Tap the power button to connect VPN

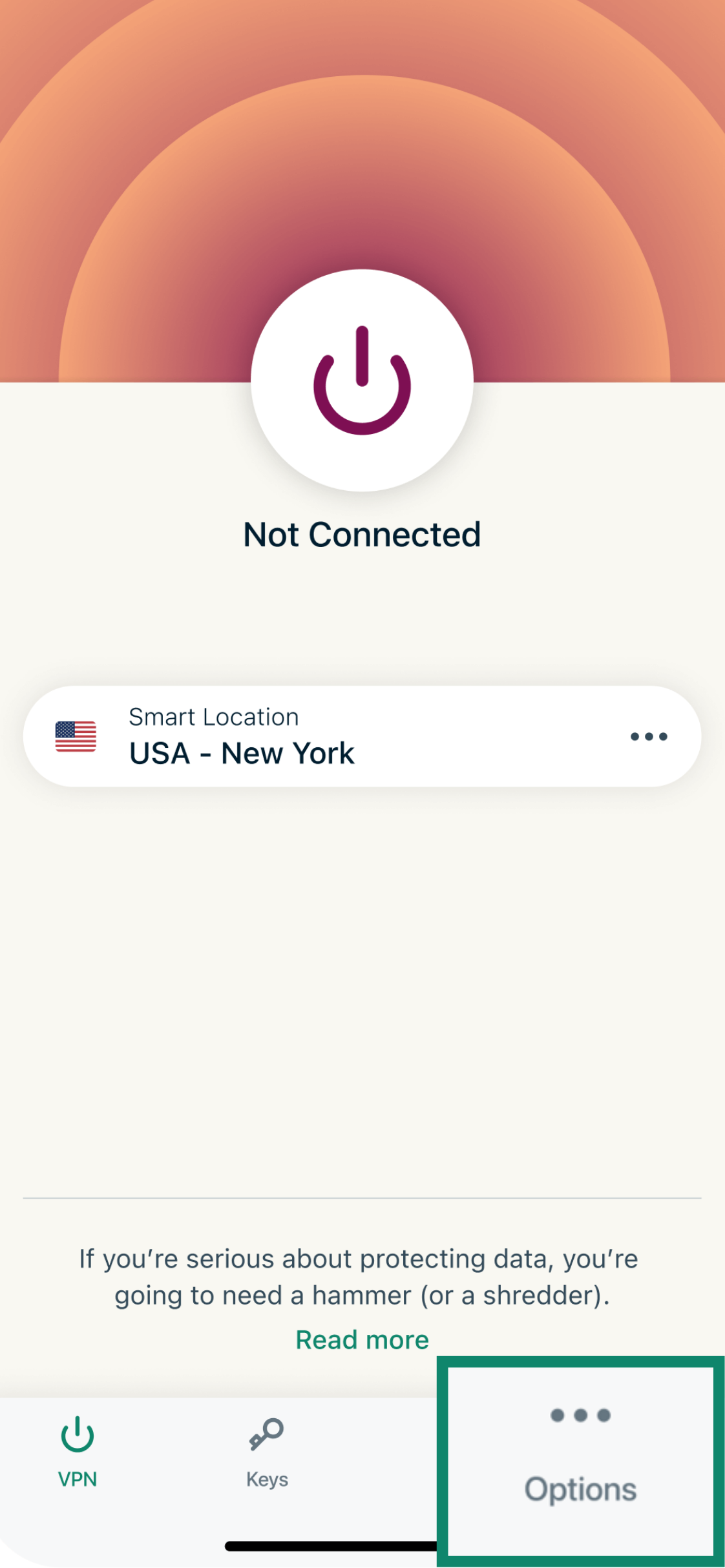(362, 380)
